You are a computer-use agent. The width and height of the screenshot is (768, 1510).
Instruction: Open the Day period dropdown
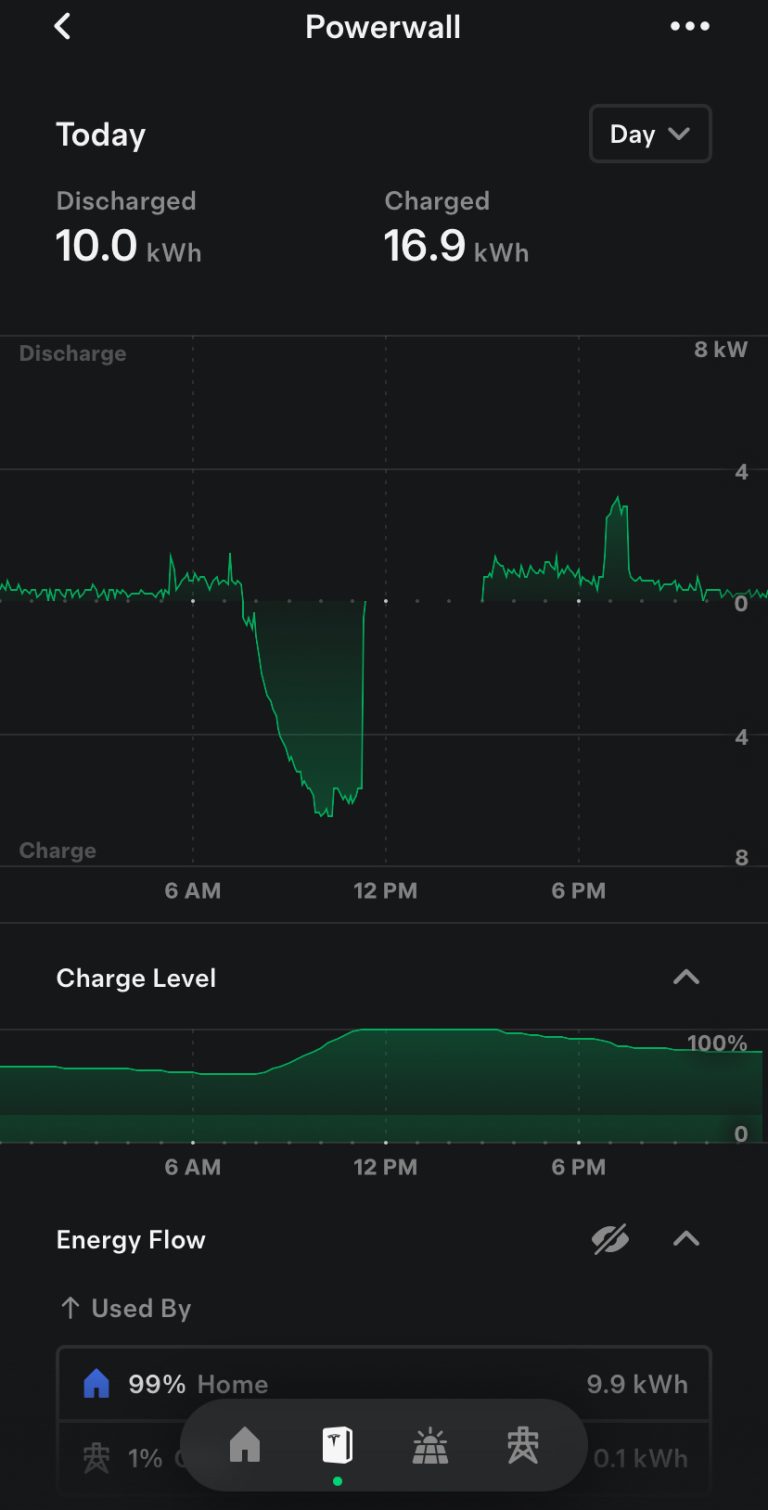click(x=650, y=134)
